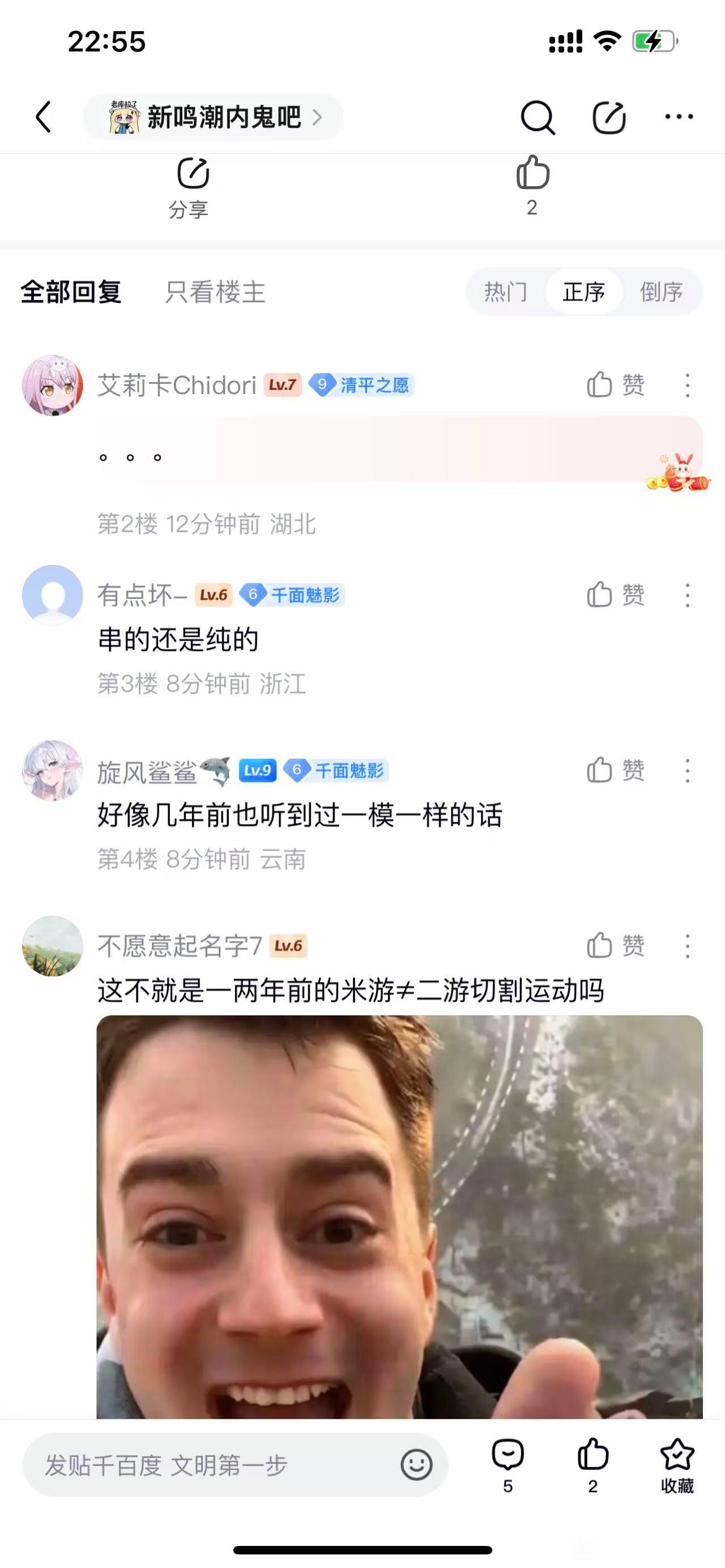
Task: Tap the share icon in the top bar
Action: click(x=609, y=117)
